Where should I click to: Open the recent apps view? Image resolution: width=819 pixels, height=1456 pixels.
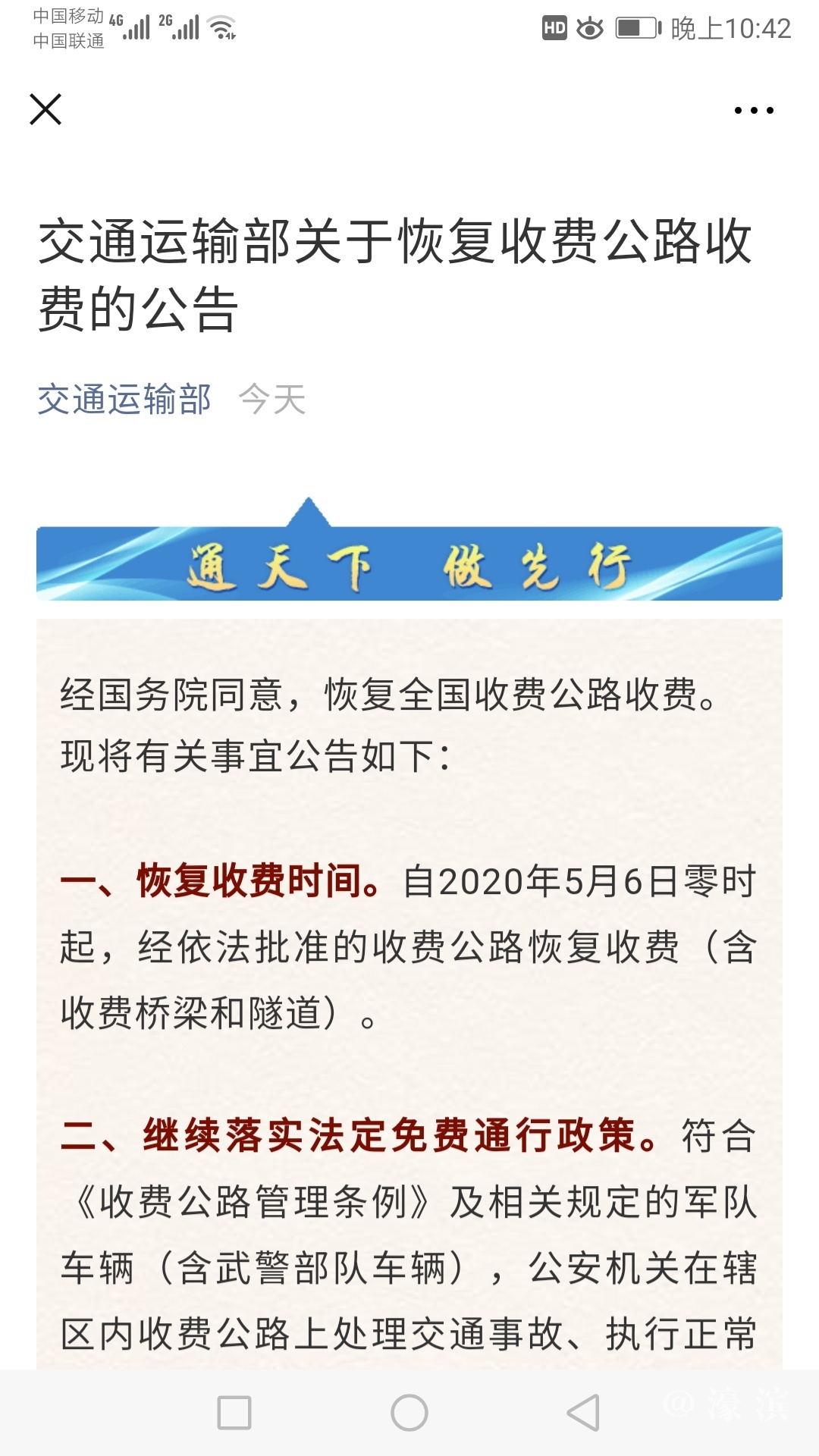click(234, 1413)
